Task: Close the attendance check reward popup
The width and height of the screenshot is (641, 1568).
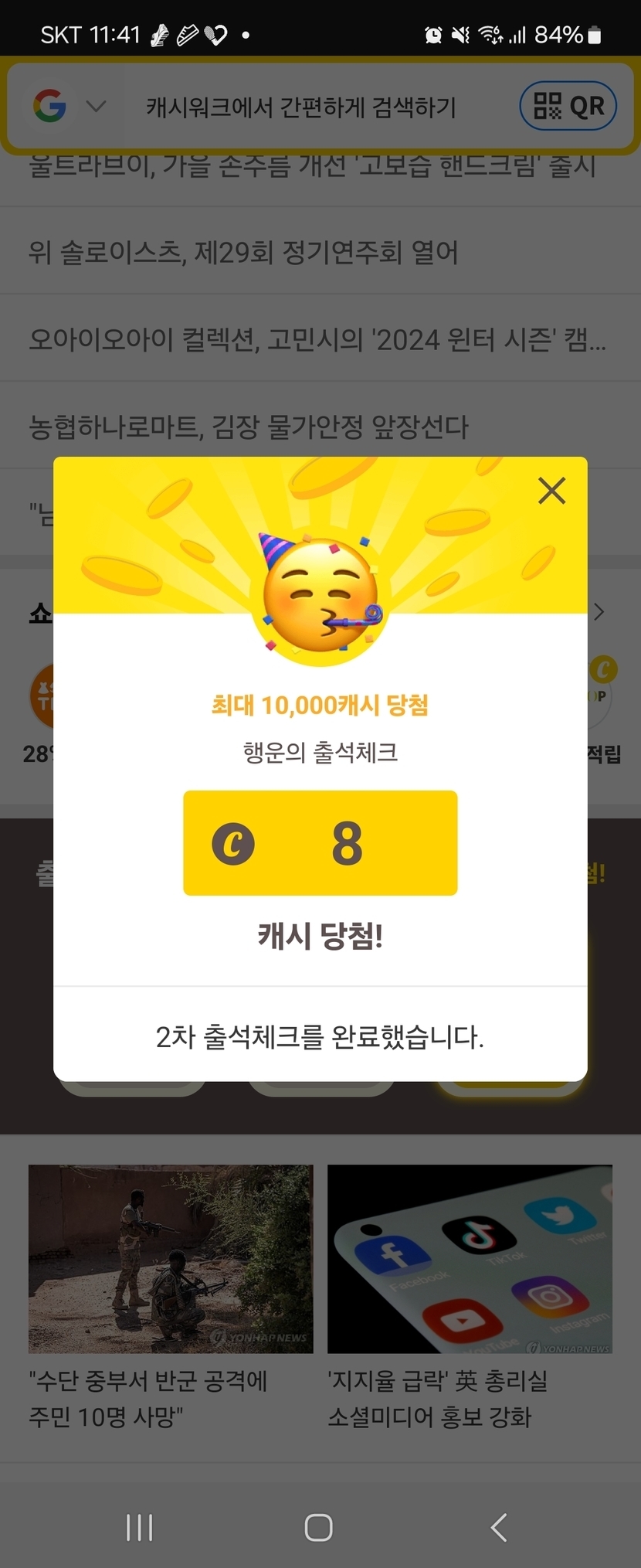Action: (x=551, y=491)
